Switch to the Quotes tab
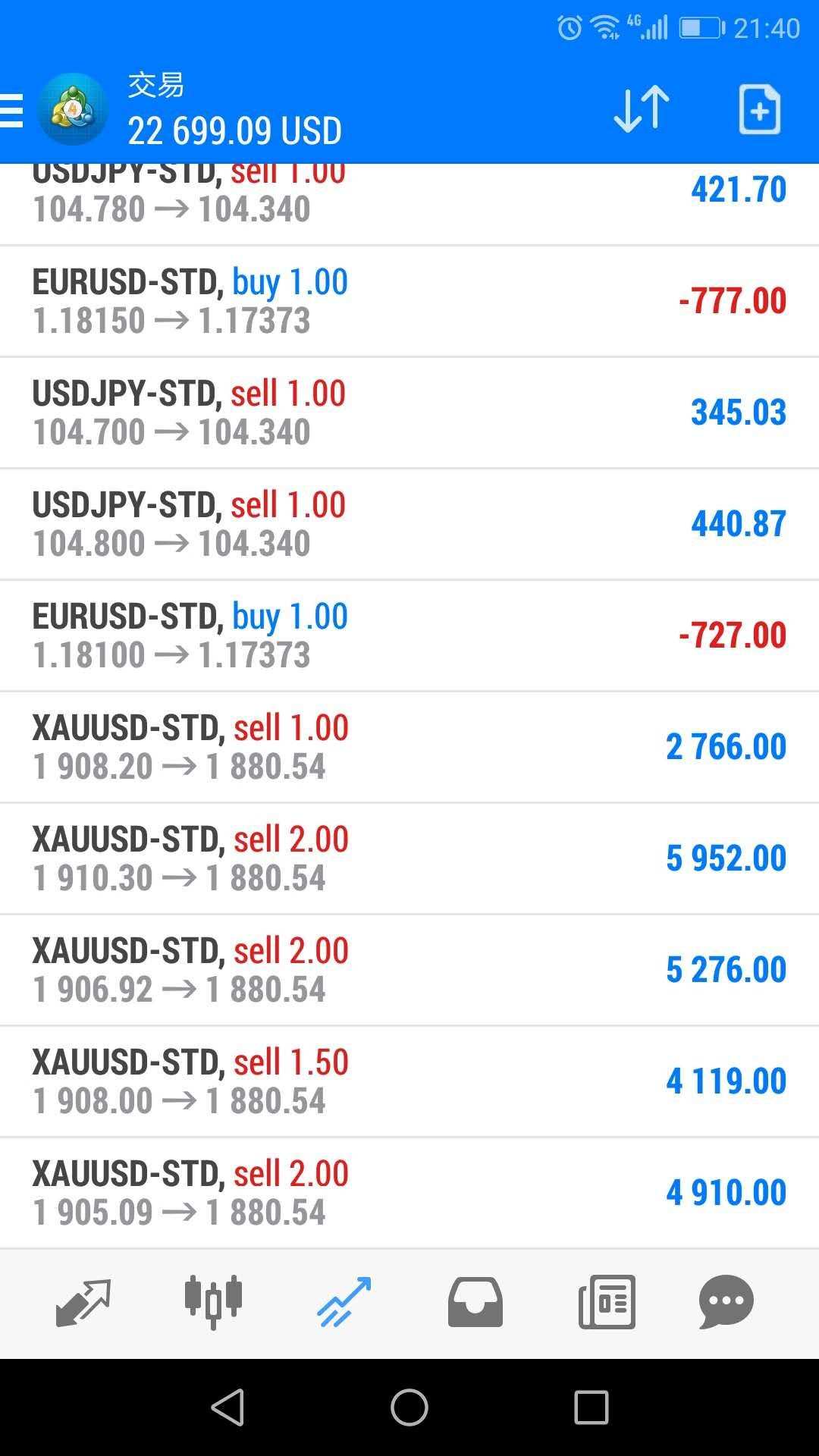 pyautogui.click(x=83, y=1302)
